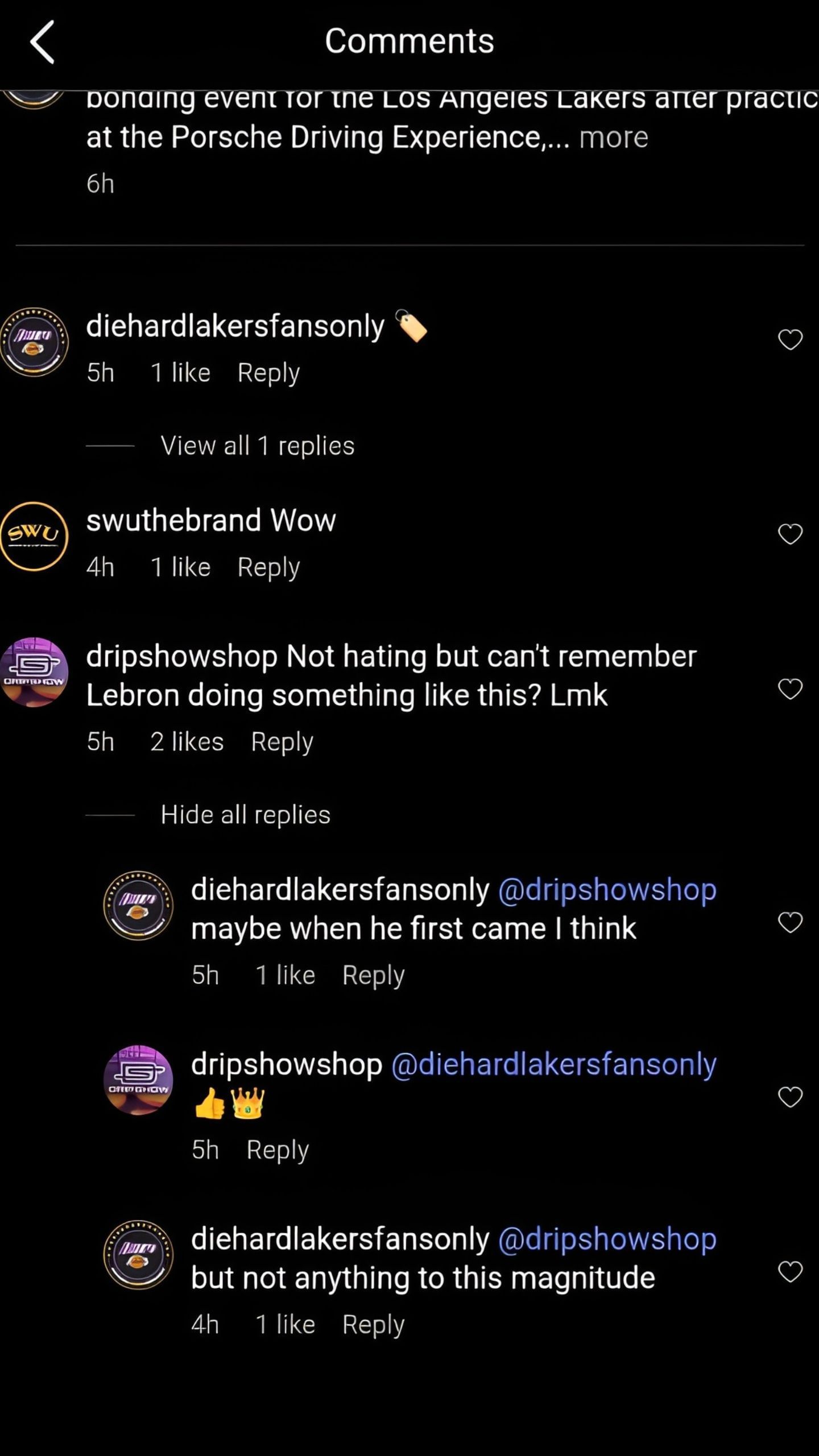Like dripshowshop's thumbs-up crown reply

[789, 1097]
